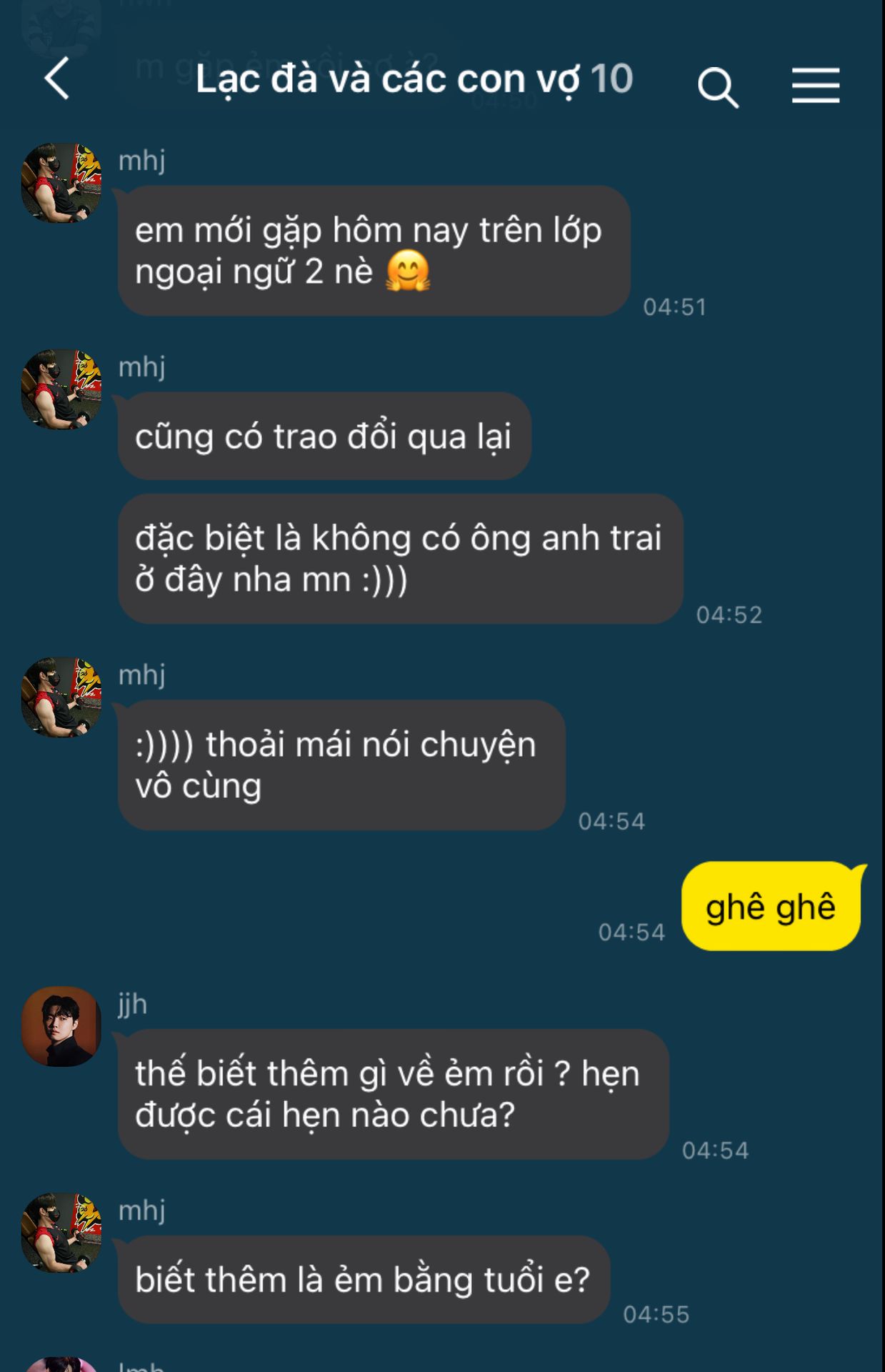Open jjh's profile picture

[61, 1026]
